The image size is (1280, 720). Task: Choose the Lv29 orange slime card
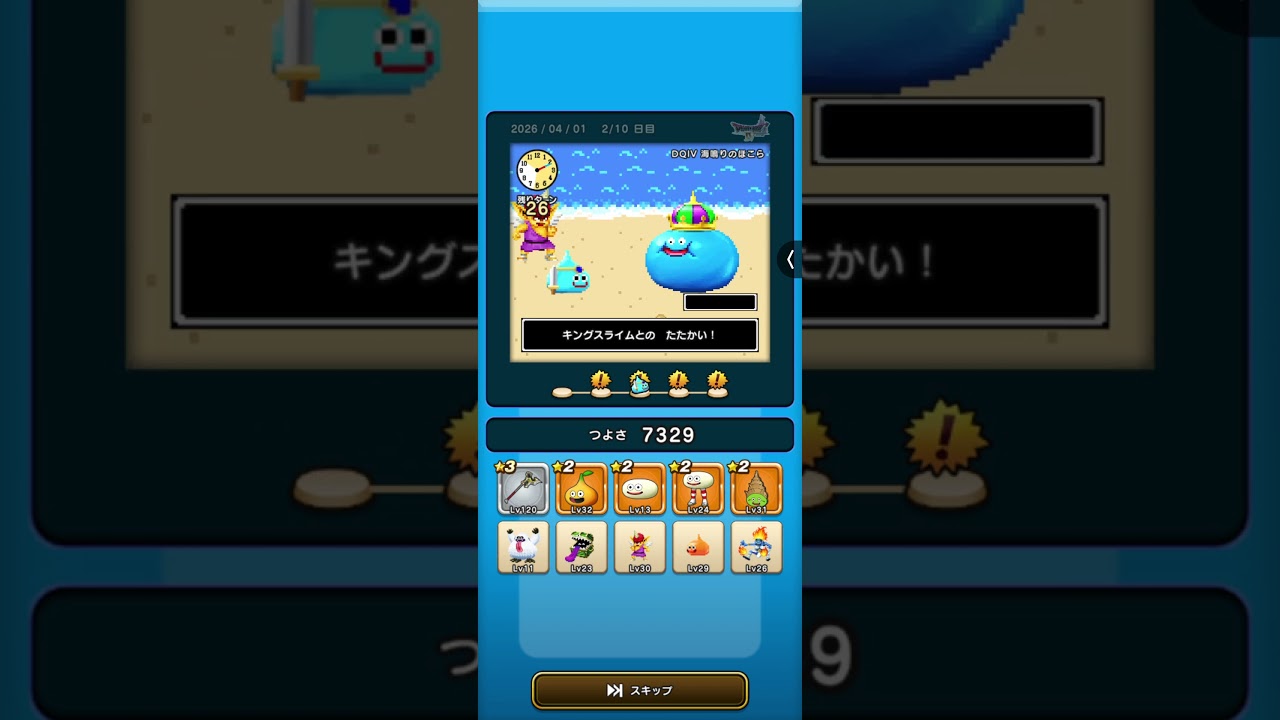(x=698, y=547)
